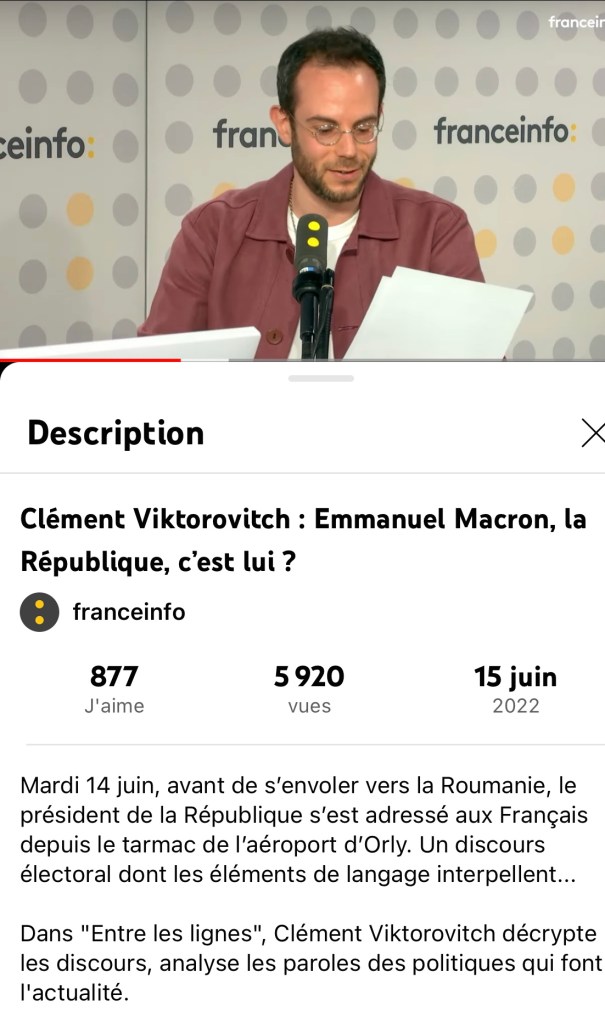Tap the video to show playback controls
605x1023 pixels.
tap(302, 180)
